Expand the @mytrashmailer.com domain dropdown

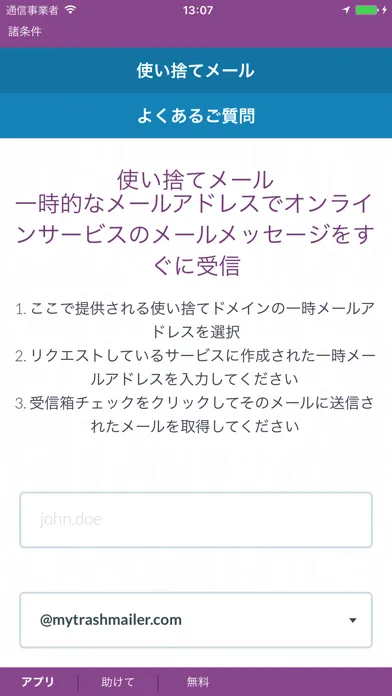pyautogui.click(x=196, y=620)
